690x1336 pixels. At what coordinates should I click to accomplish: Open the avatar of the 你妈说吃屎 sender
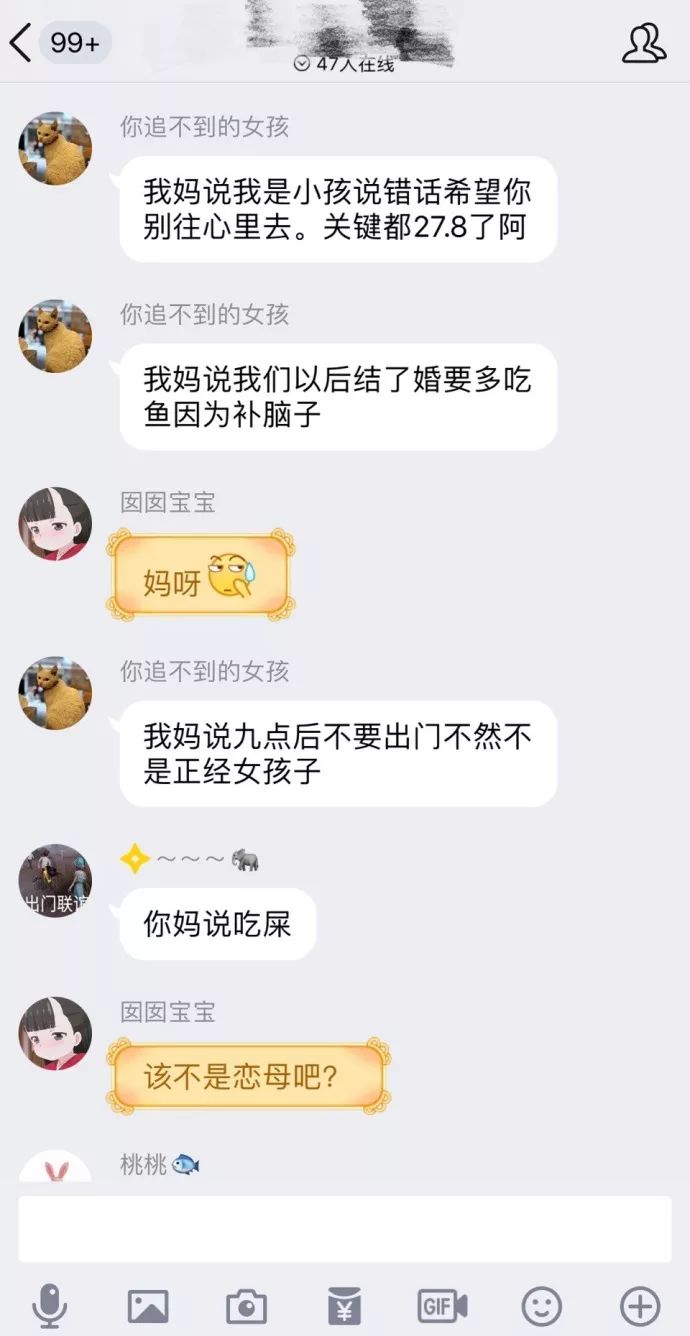click(x=55, y=881)
